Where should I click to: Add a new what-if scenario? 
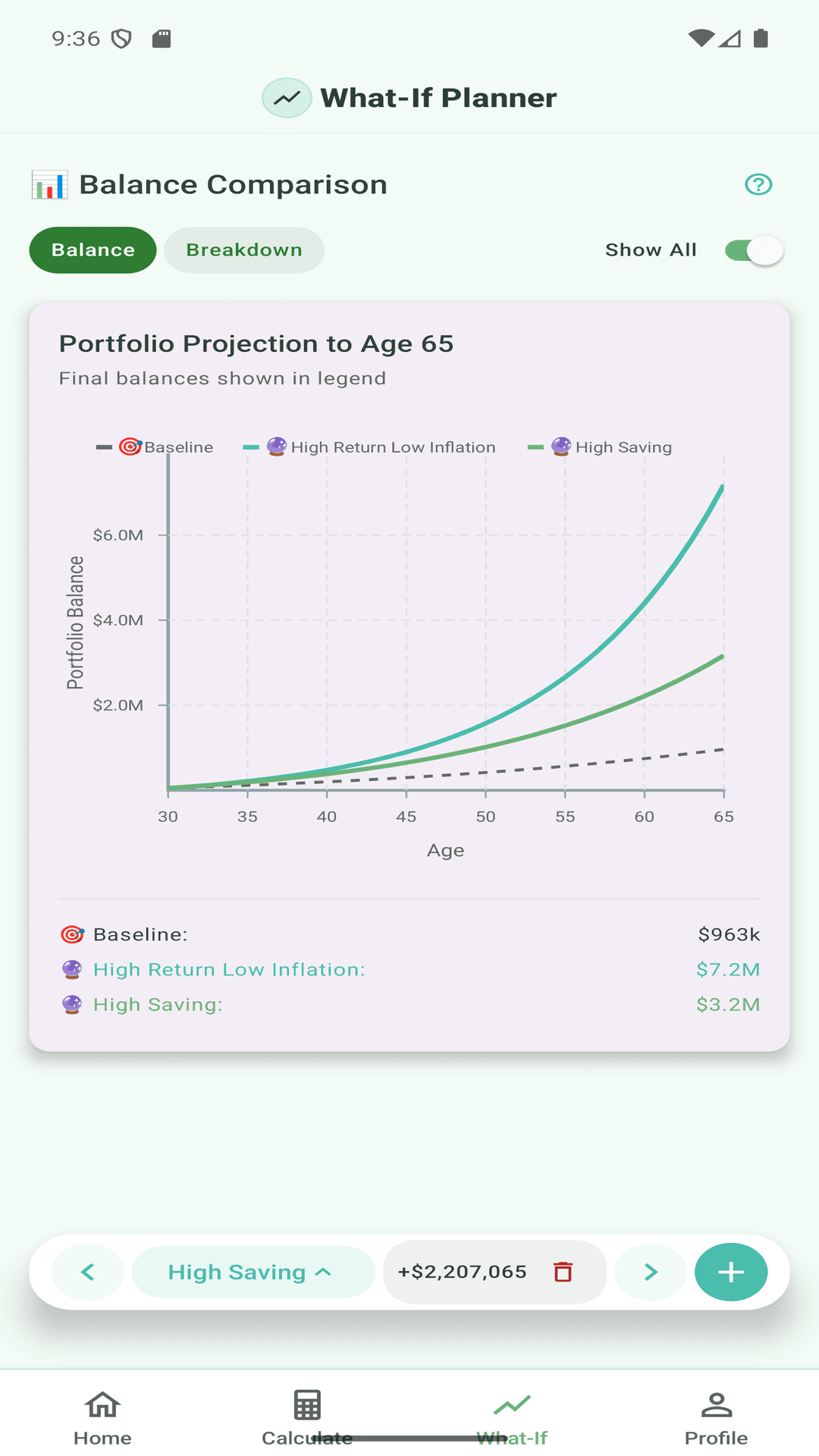pos(730,1272)
